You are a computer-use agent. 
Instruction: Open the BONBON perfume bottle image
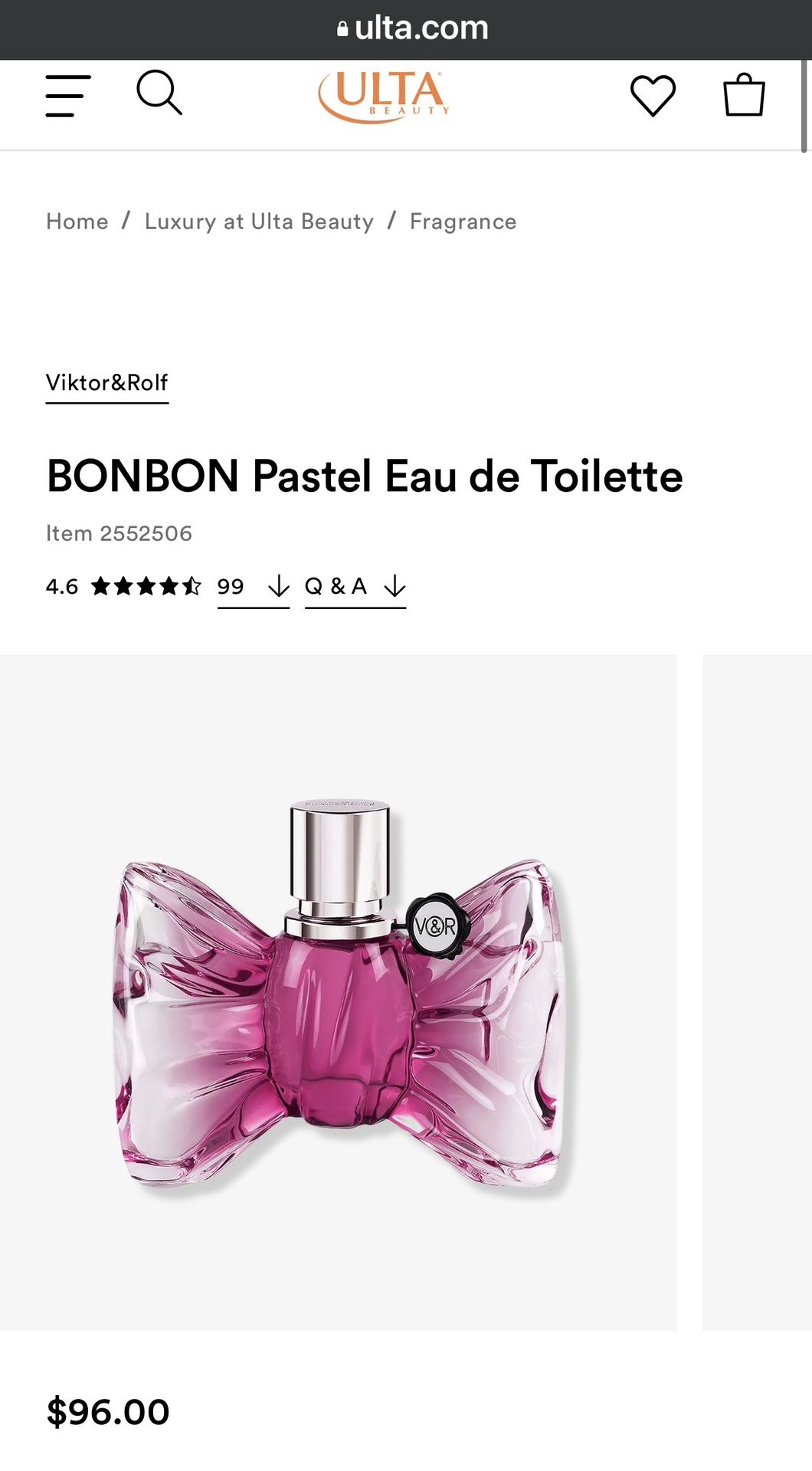[339, 992]
